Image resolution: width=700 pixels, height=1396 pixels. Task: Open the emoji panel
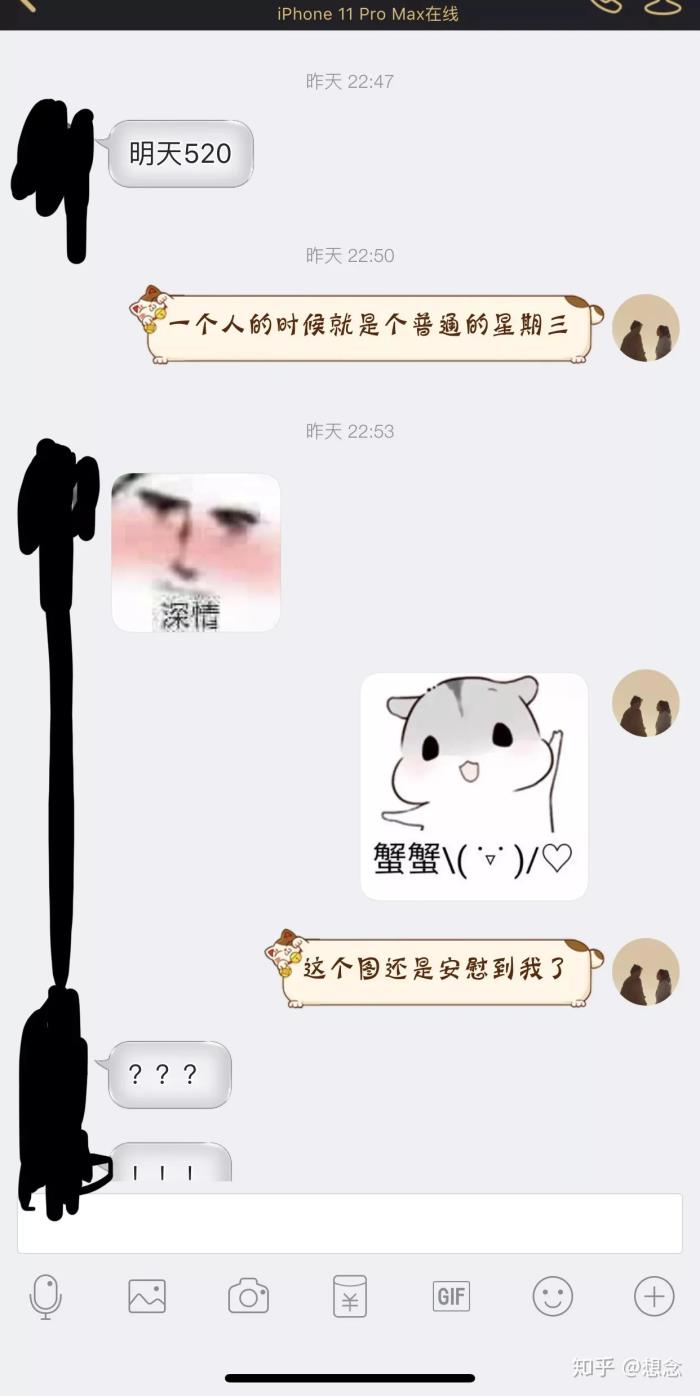point(552,1296)
